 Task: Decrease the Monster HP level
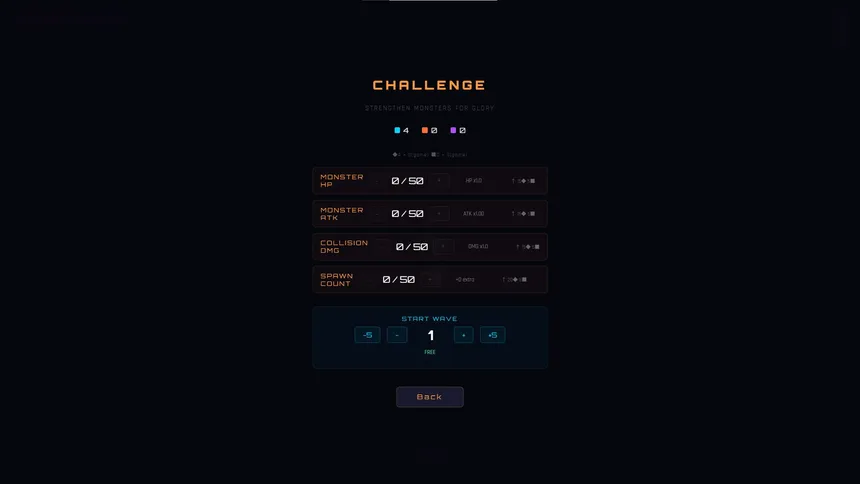[379, 181]
